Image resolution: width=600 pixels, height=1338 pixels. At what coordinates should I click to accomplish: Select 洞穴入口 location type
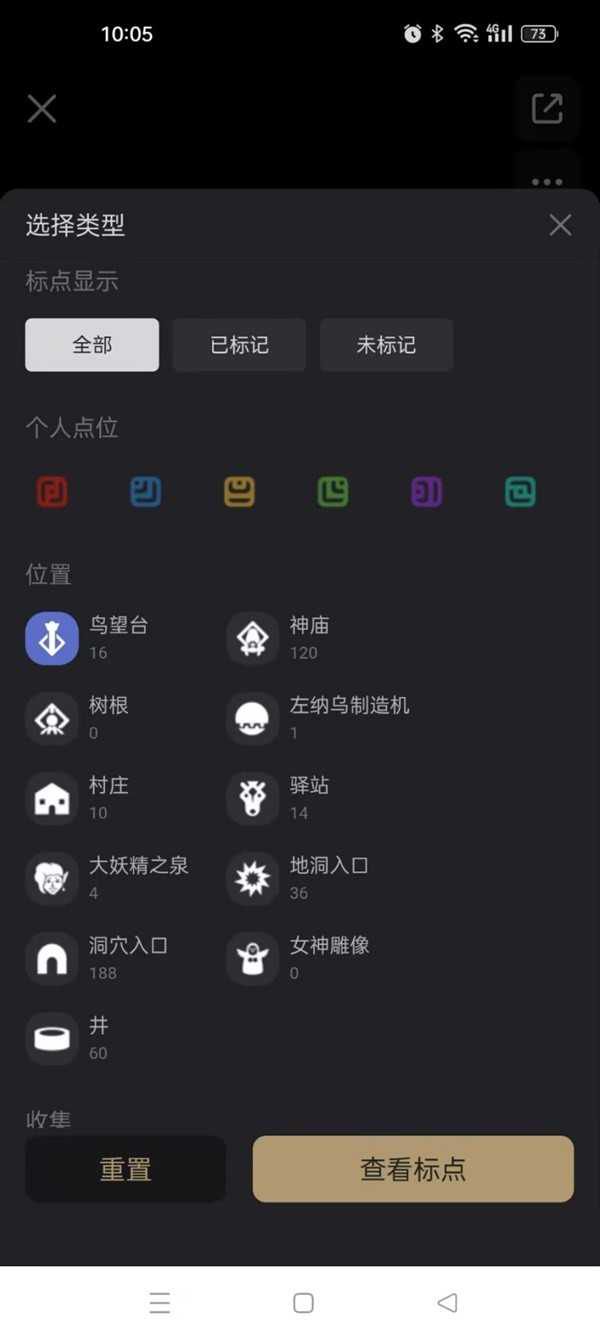coord(52,958)
